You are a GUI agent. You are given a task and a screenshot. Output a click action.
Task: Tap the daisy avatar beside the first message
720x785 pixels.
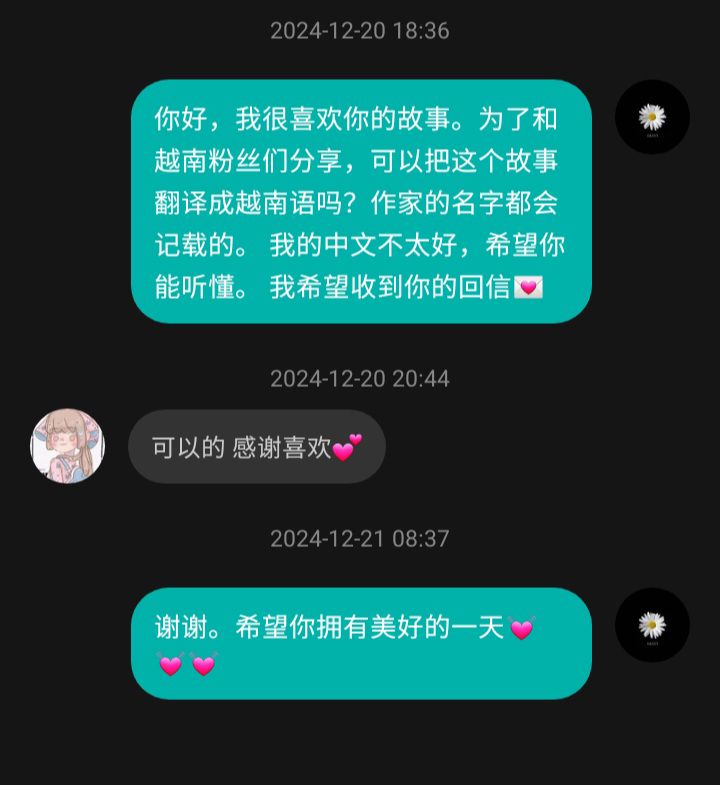pos(652,117)
